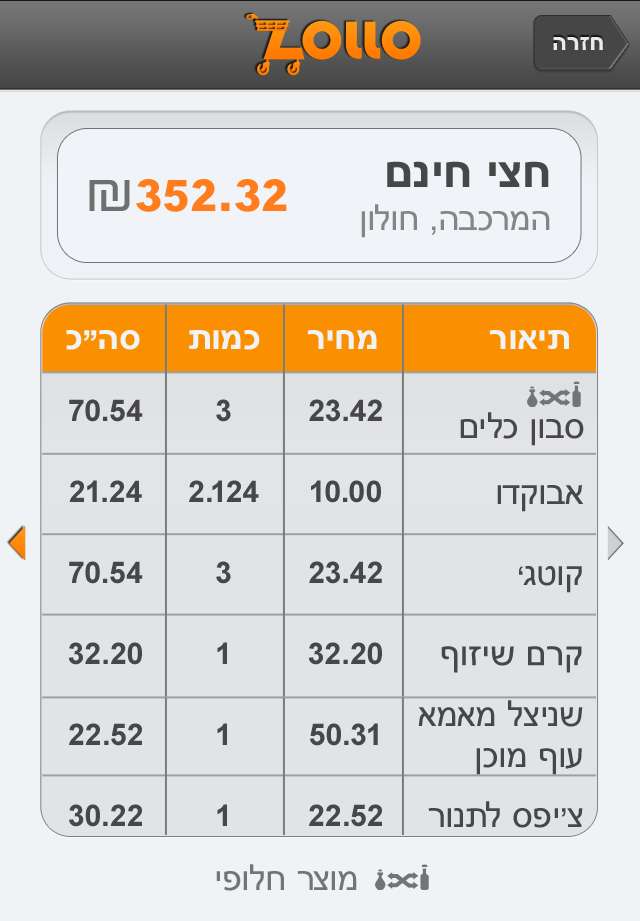Screen dimensions: 640x921
Task: Open the חצי חינם store card
Action: [x=319, y=195]
